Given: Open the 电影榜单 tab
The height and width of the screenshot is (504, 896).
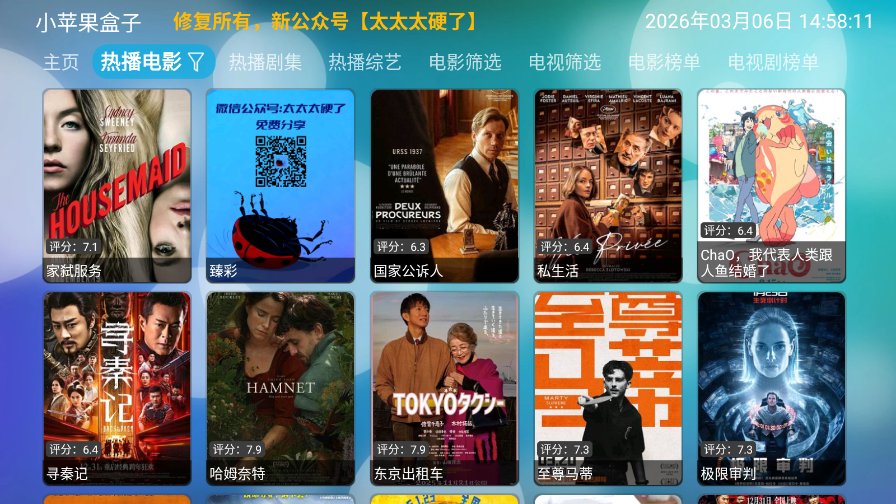Looking at the screenshot, I should 664,62.
